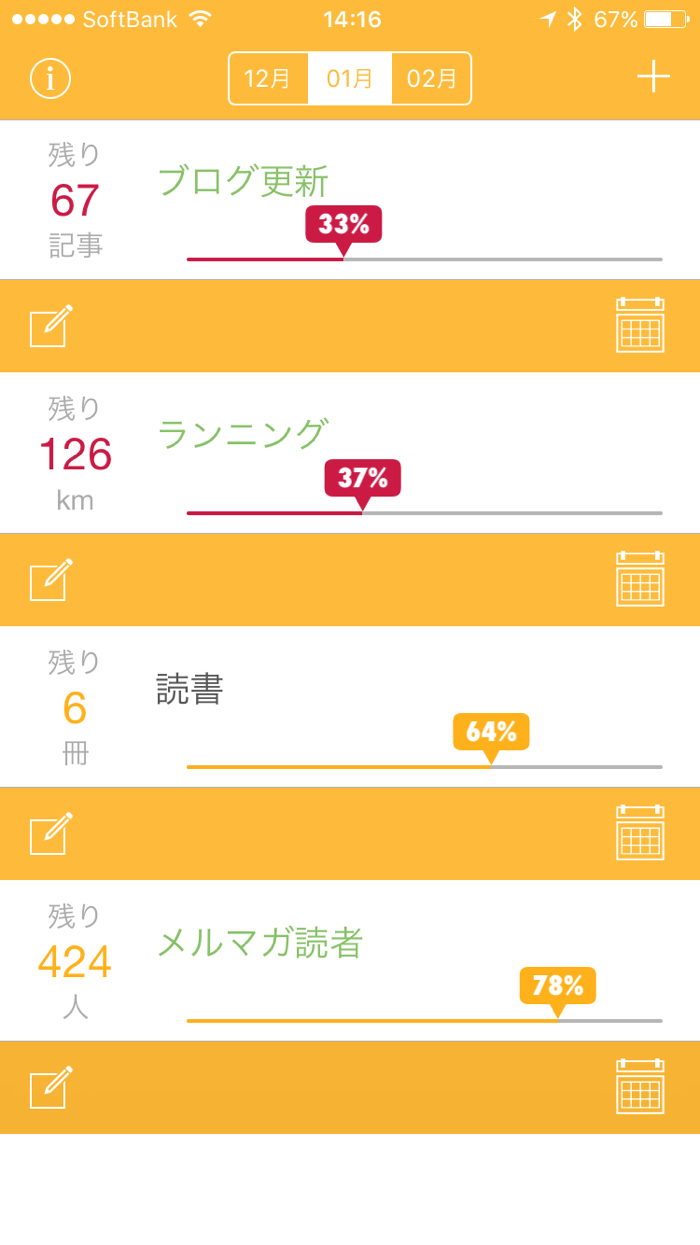
Task: Edit the 読書 goal entry
Action: tap(51, 834)
